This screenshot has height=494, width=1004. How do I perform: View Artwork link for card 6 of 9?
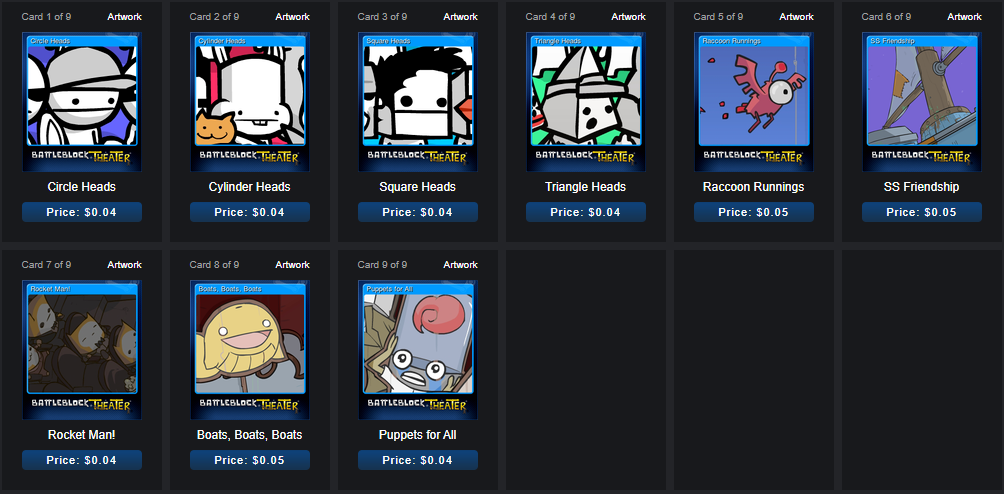[x=965, y=17]
